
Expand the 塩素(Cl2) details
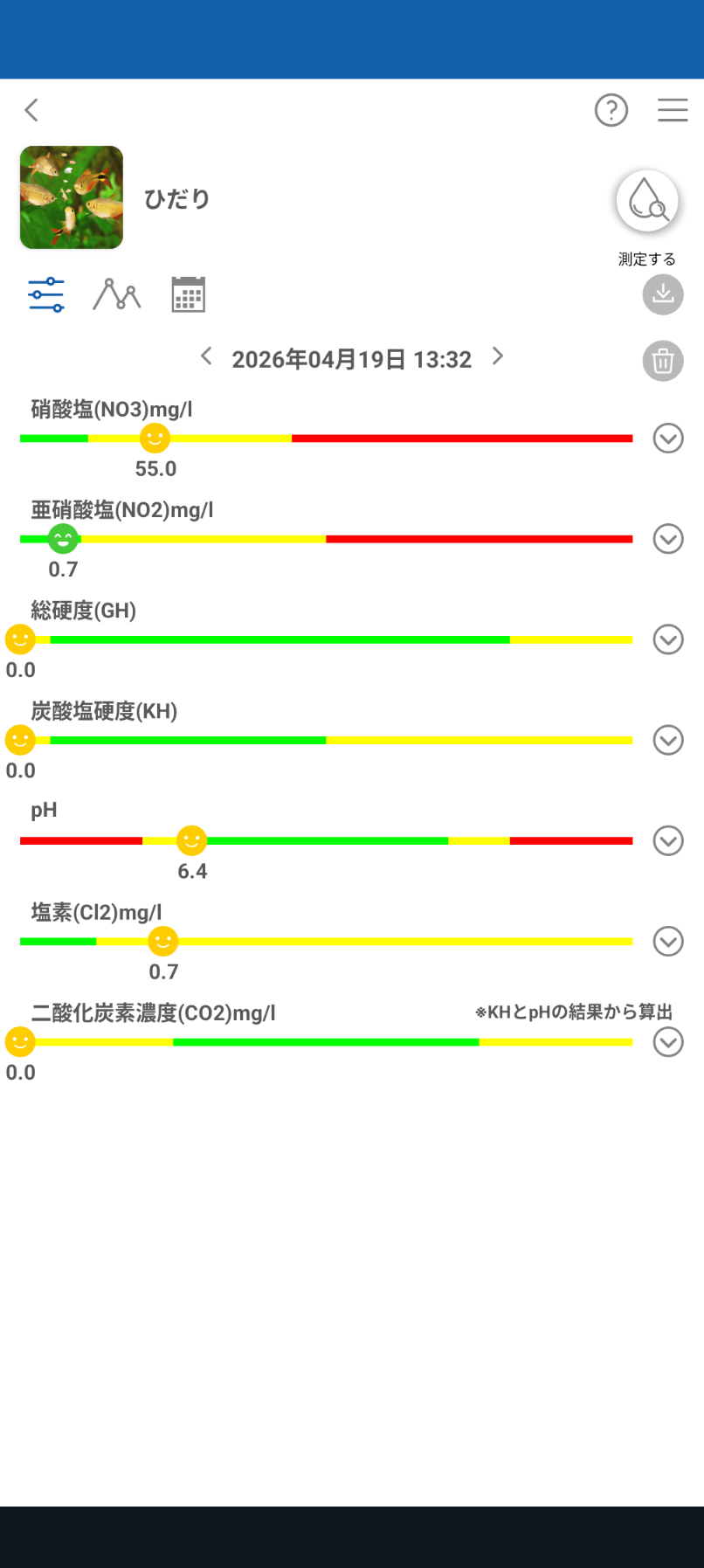click(x=668, y=942)
